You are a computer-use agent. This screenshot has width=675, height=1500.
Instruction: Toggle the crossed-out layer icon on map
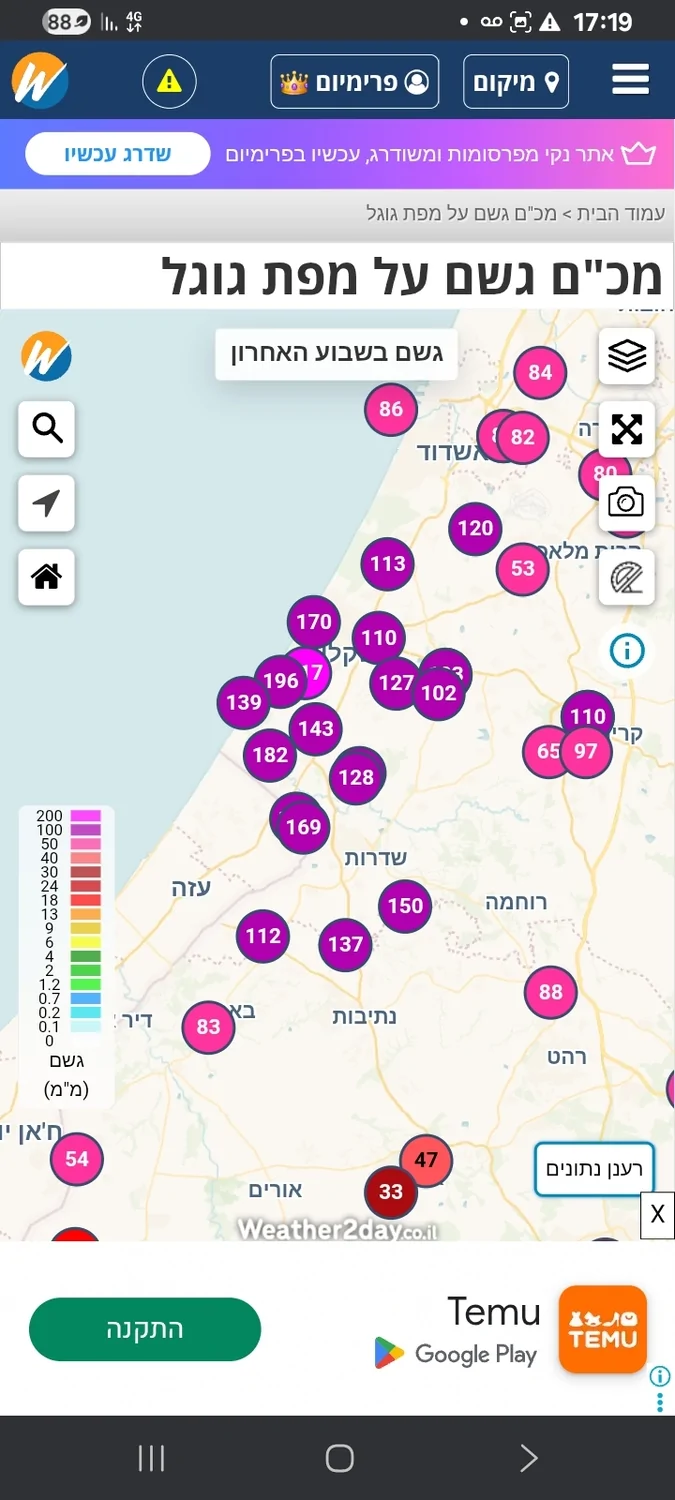point(627,577)
